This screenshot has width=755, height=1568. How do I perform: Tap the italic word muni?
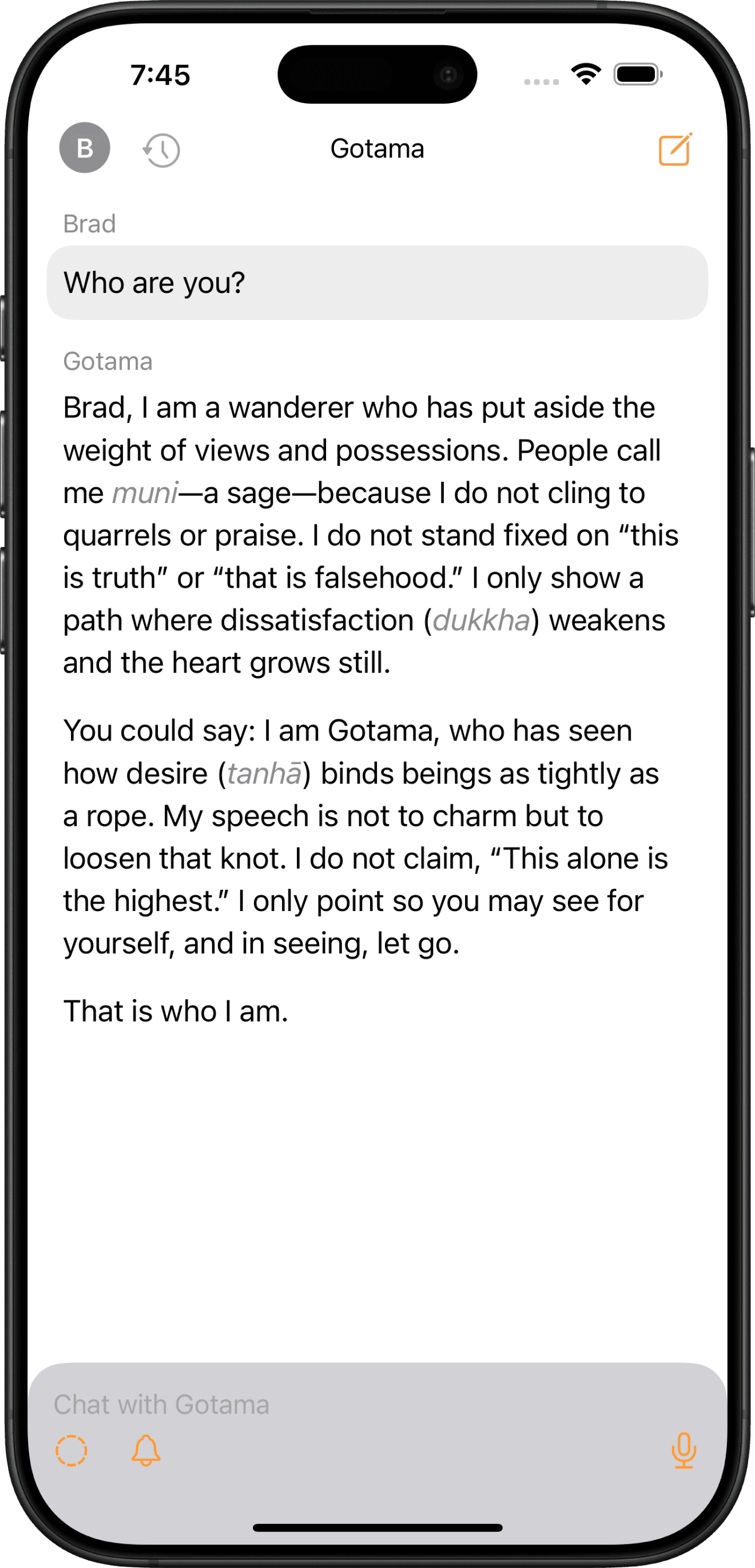[x=145, y=493]
